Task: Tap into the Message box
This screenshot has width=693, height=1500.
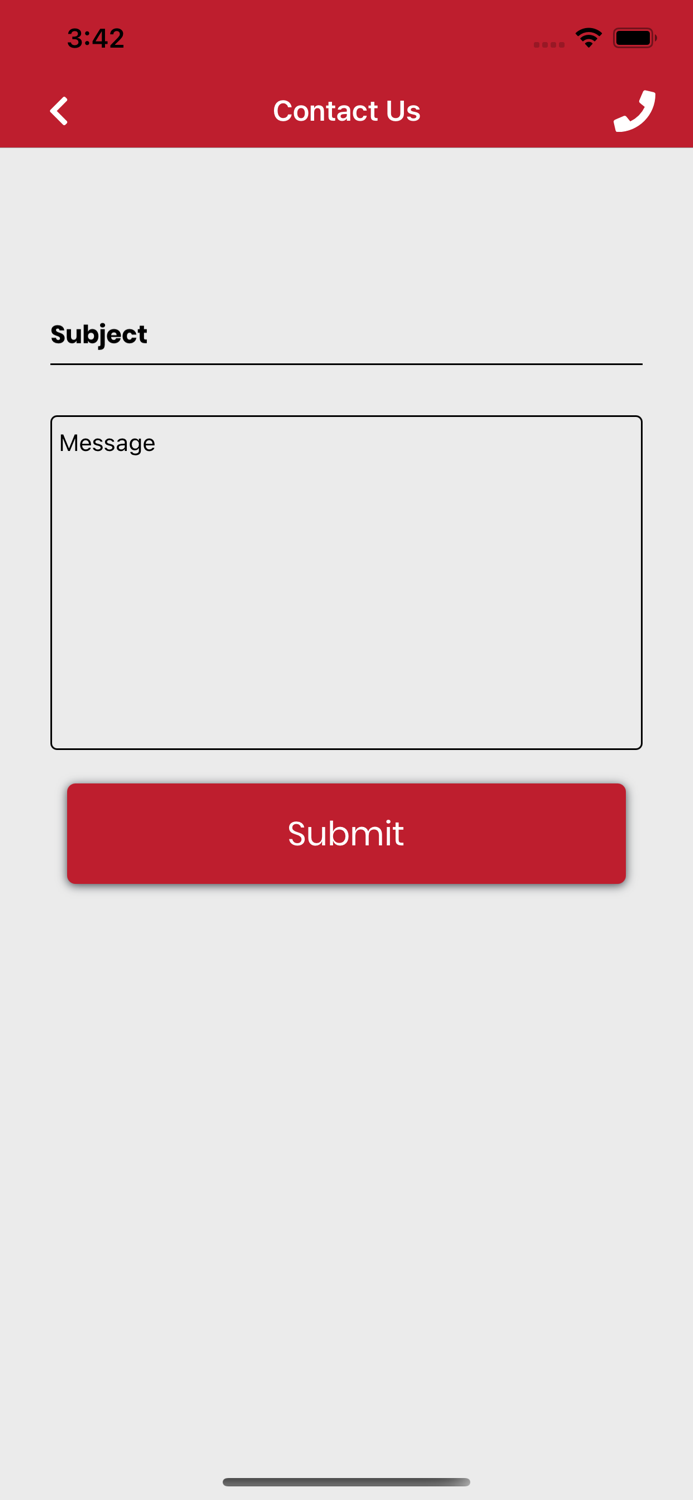Action: tap(346, 582)
